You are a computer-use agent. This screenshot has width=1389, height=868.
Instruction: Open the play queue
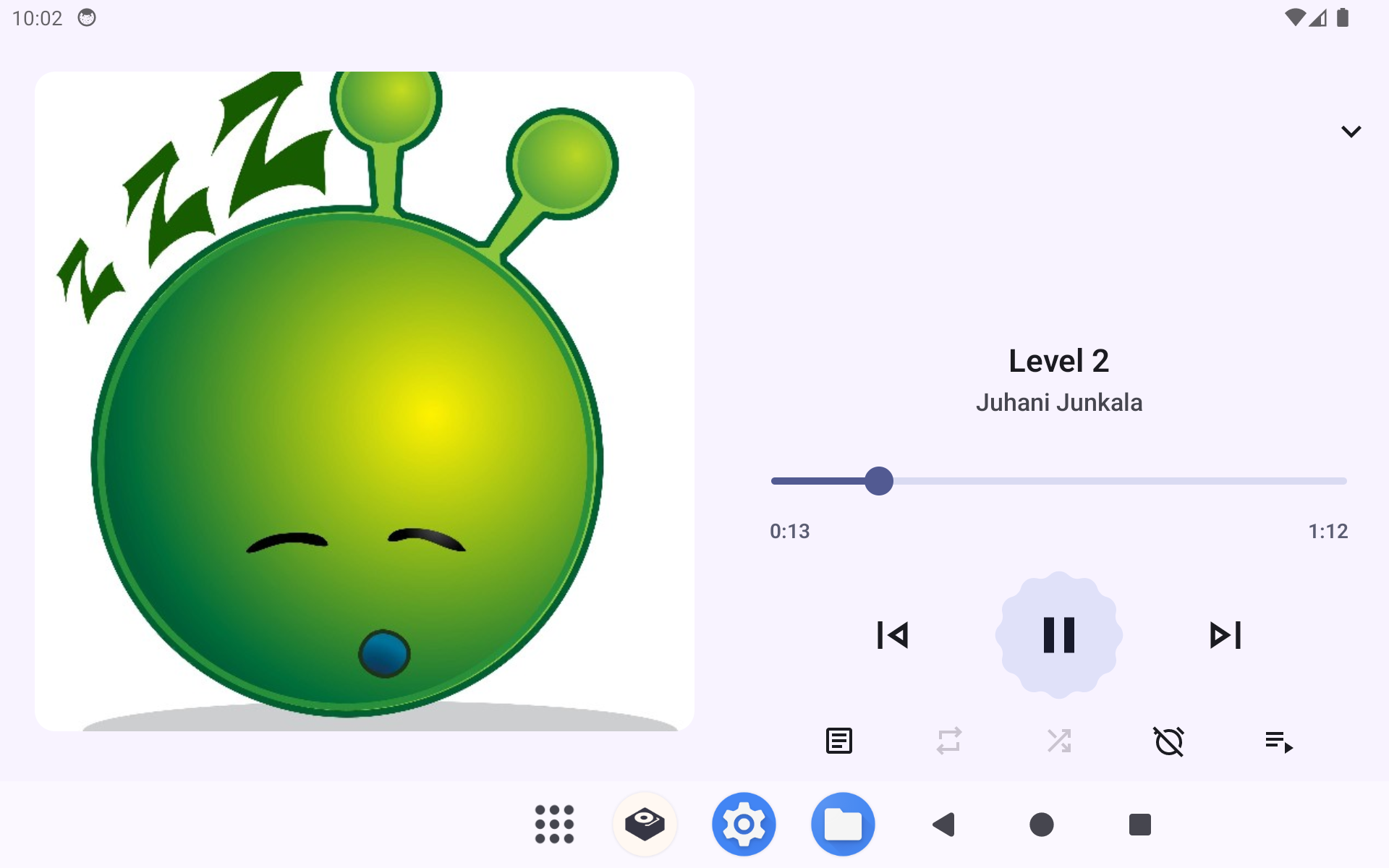point(1278,741)
